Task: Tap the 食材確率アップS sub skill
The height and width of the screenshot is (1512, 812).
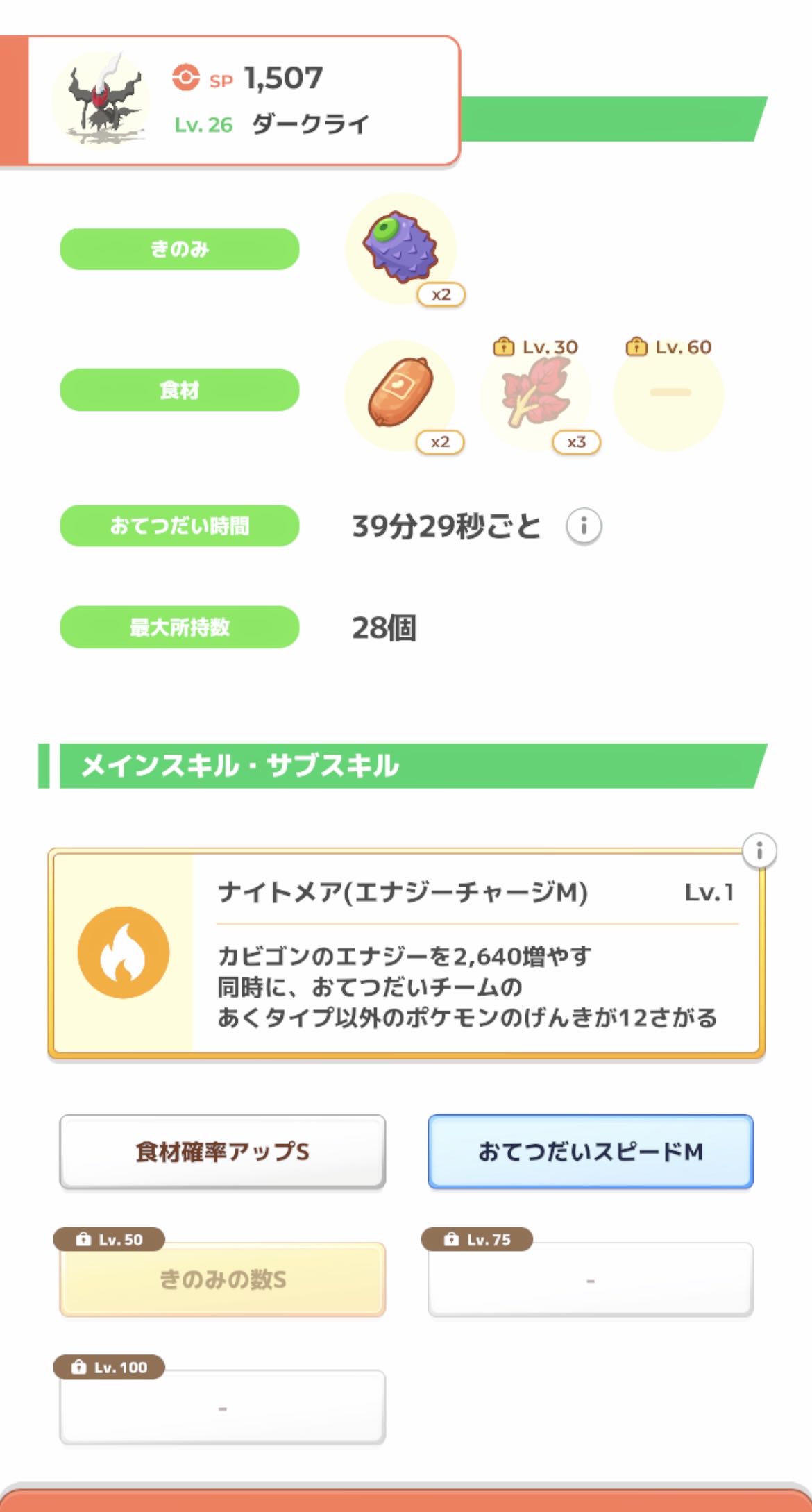Action: coord(222,1152)
